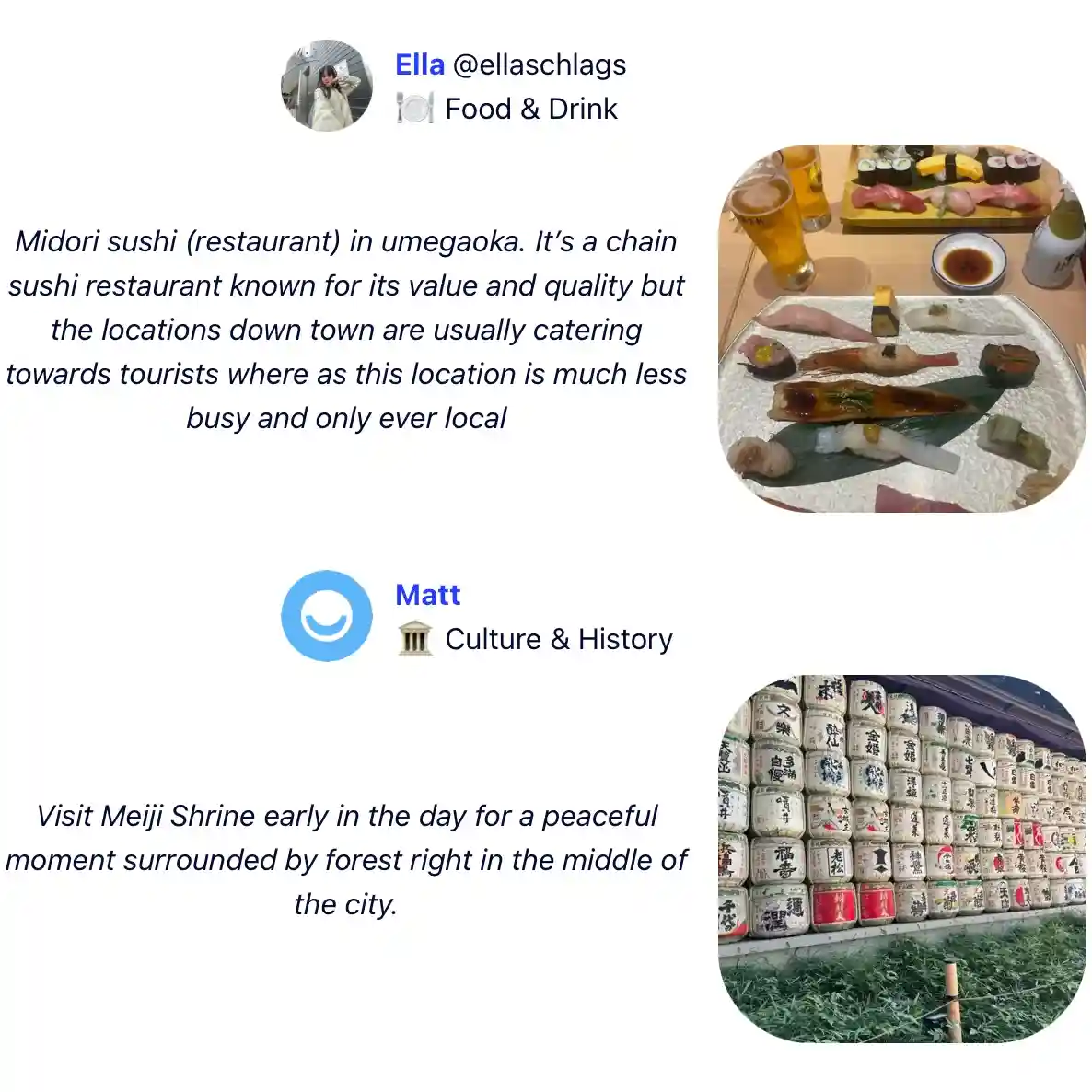Tap Matt's smiley avatar
Screen dimensions: 1092x1092
tap(327, 616)
